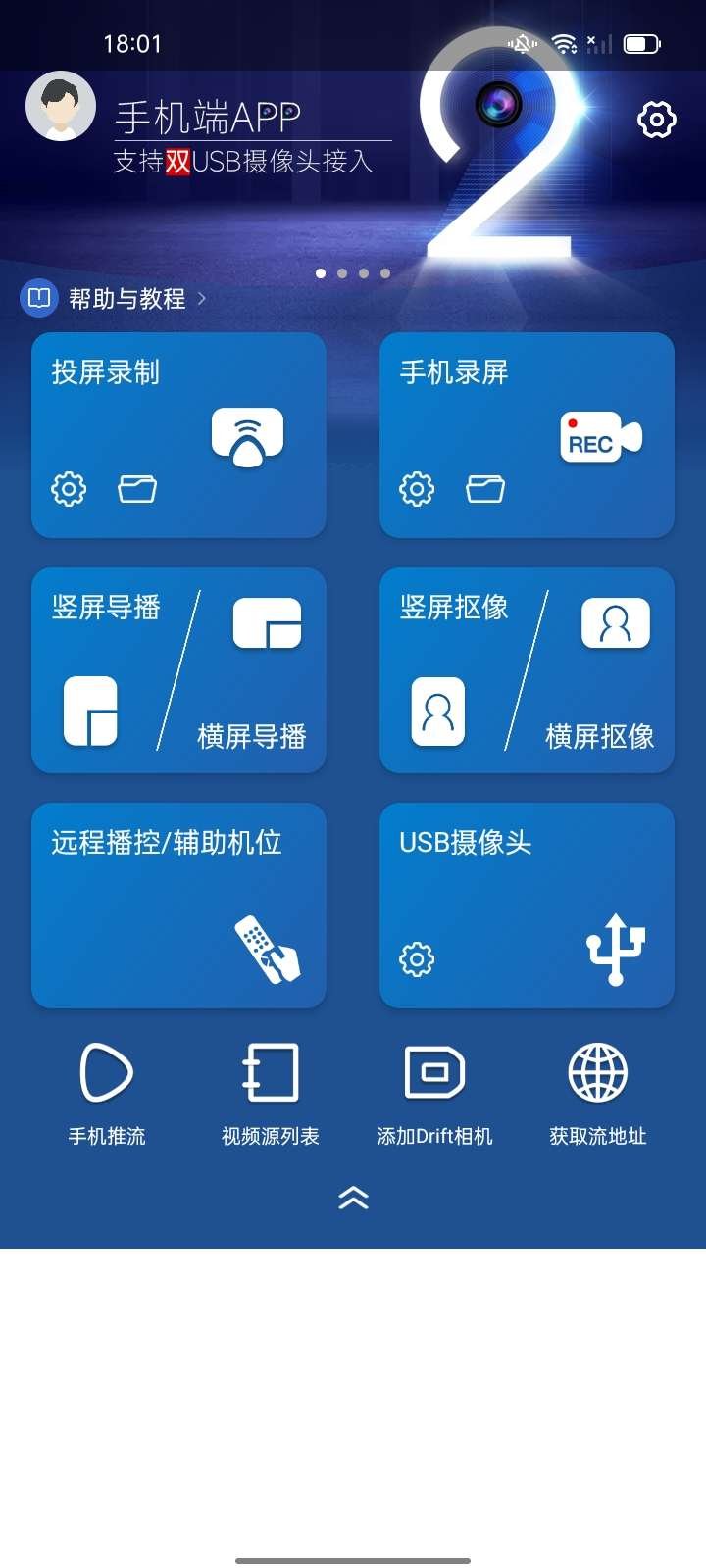Open the folder icon in 手机录屏 card

[485, 488]
